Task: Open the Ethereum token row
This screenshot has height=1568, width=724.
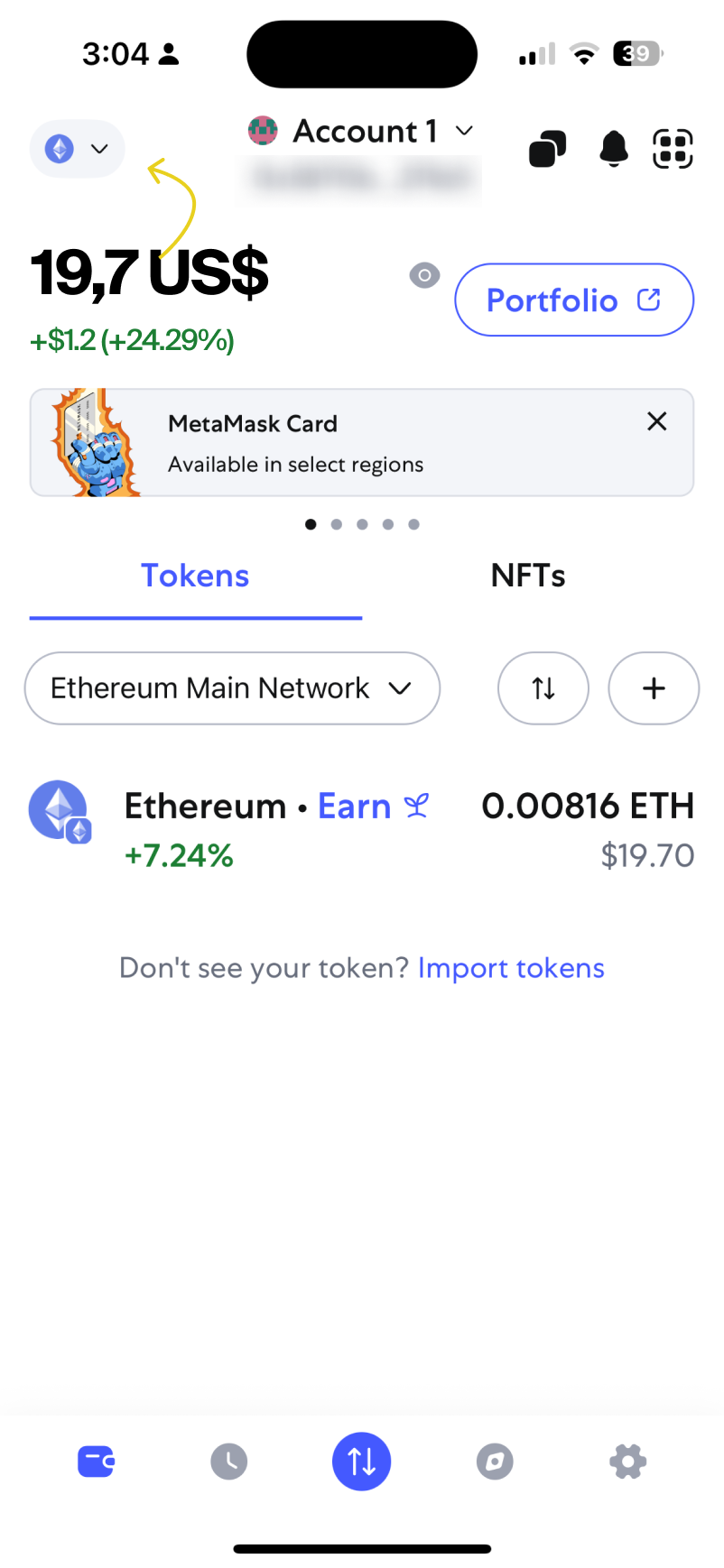Action: [x=361, y=829]
